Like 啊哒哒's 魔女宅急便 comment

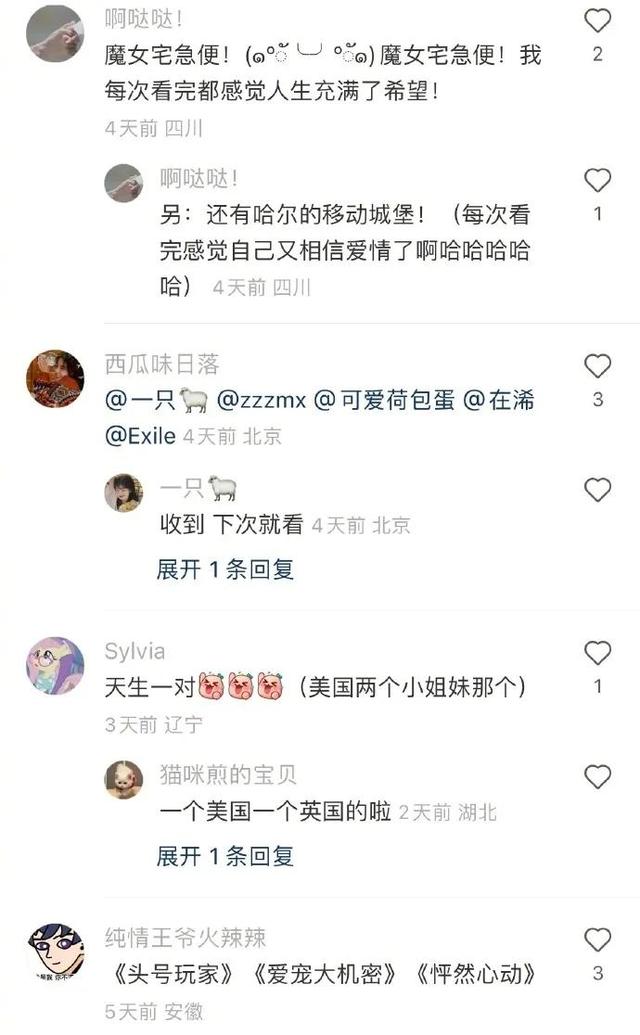pyautogui.click(x=597, y=21)
